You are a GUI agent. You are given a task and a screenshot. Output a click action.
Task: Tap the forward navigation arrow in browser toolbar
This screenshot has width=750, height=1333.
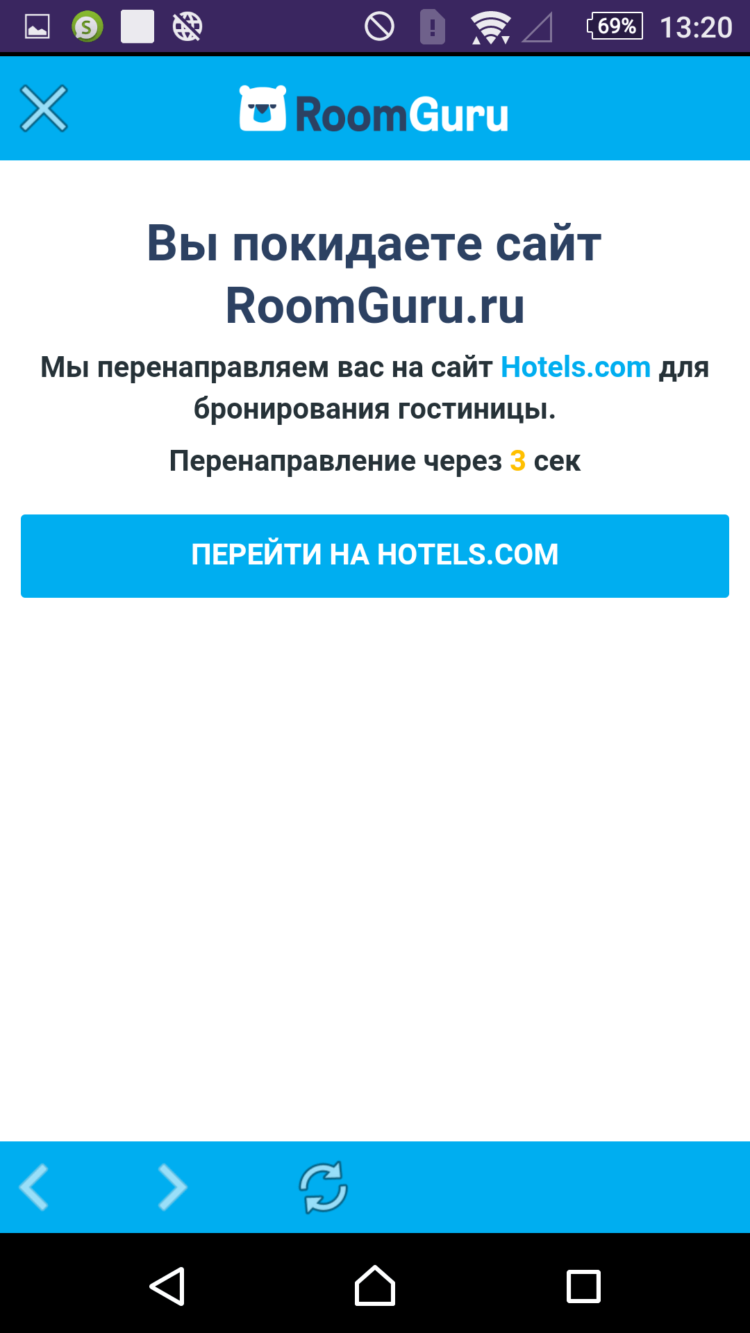point(172,1187)
